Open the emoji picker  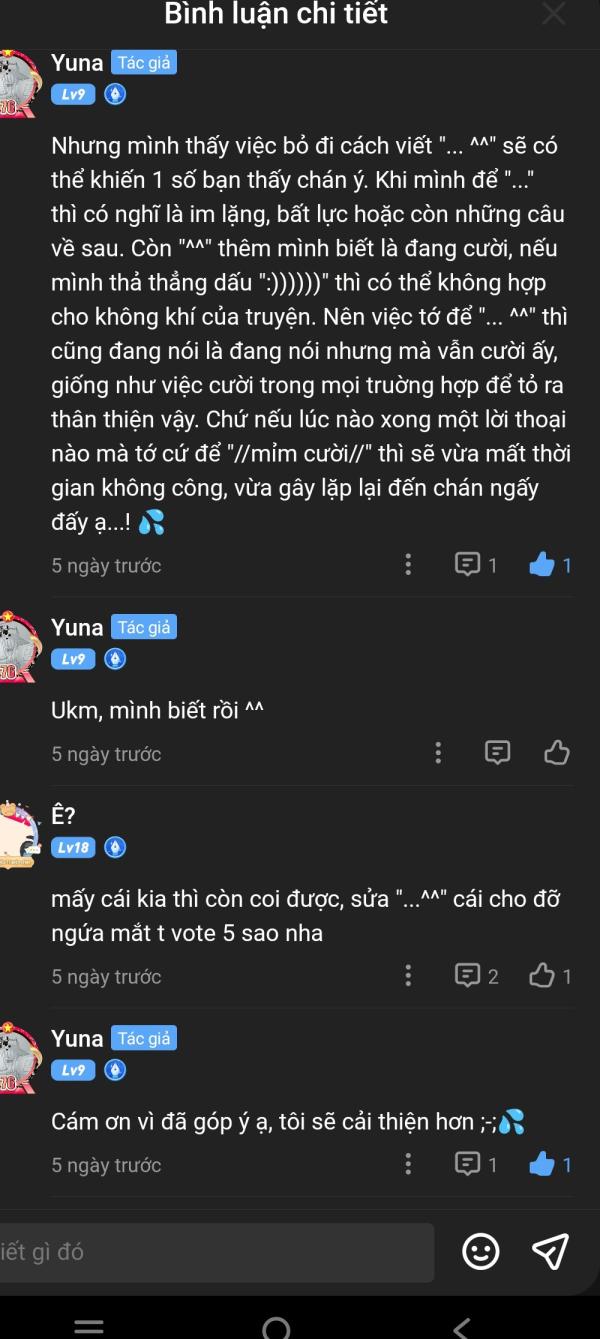(x=481, y=1252)
